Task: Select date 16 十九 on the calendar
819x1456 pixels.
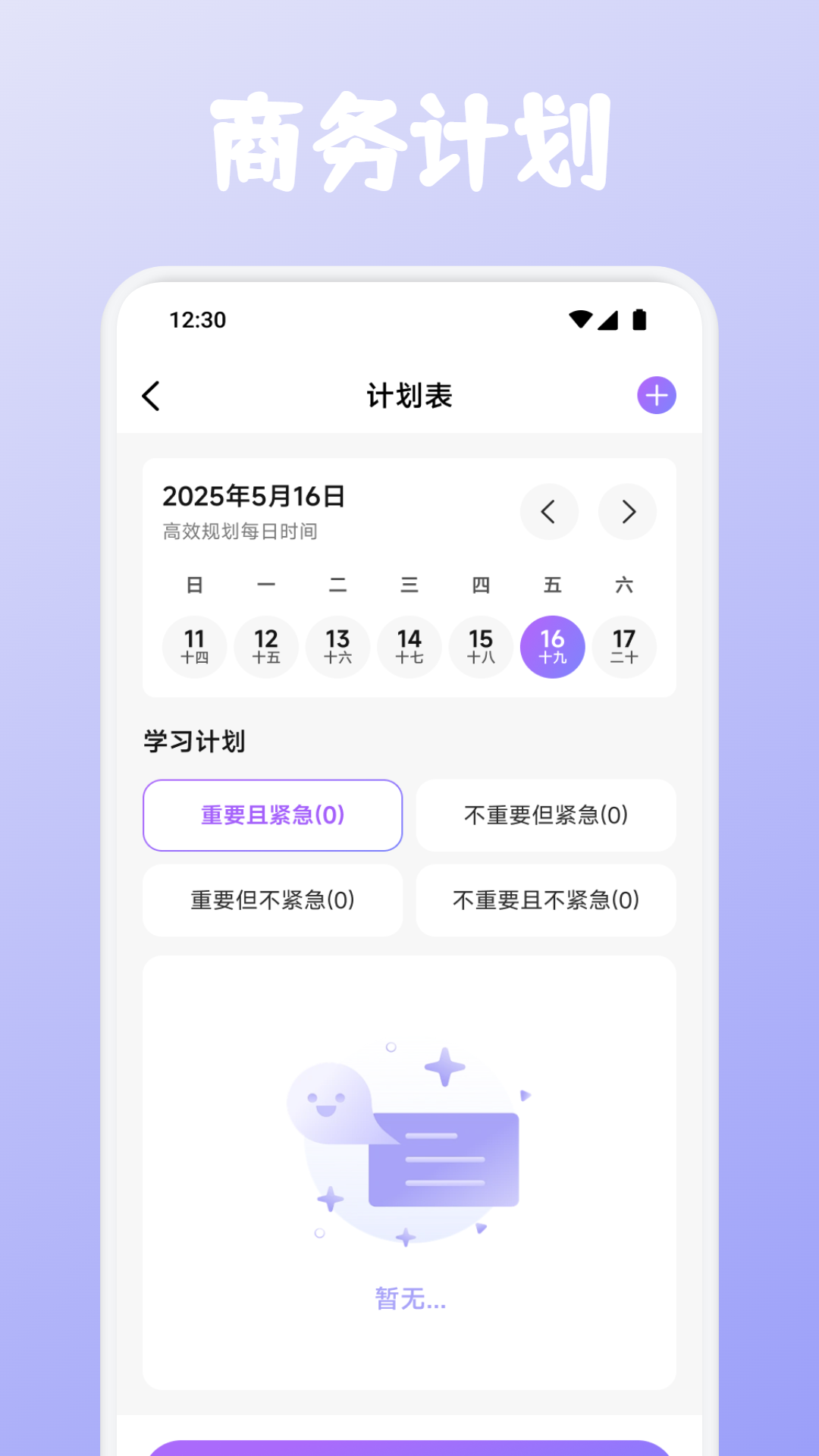Action: [x=553, y=646]
